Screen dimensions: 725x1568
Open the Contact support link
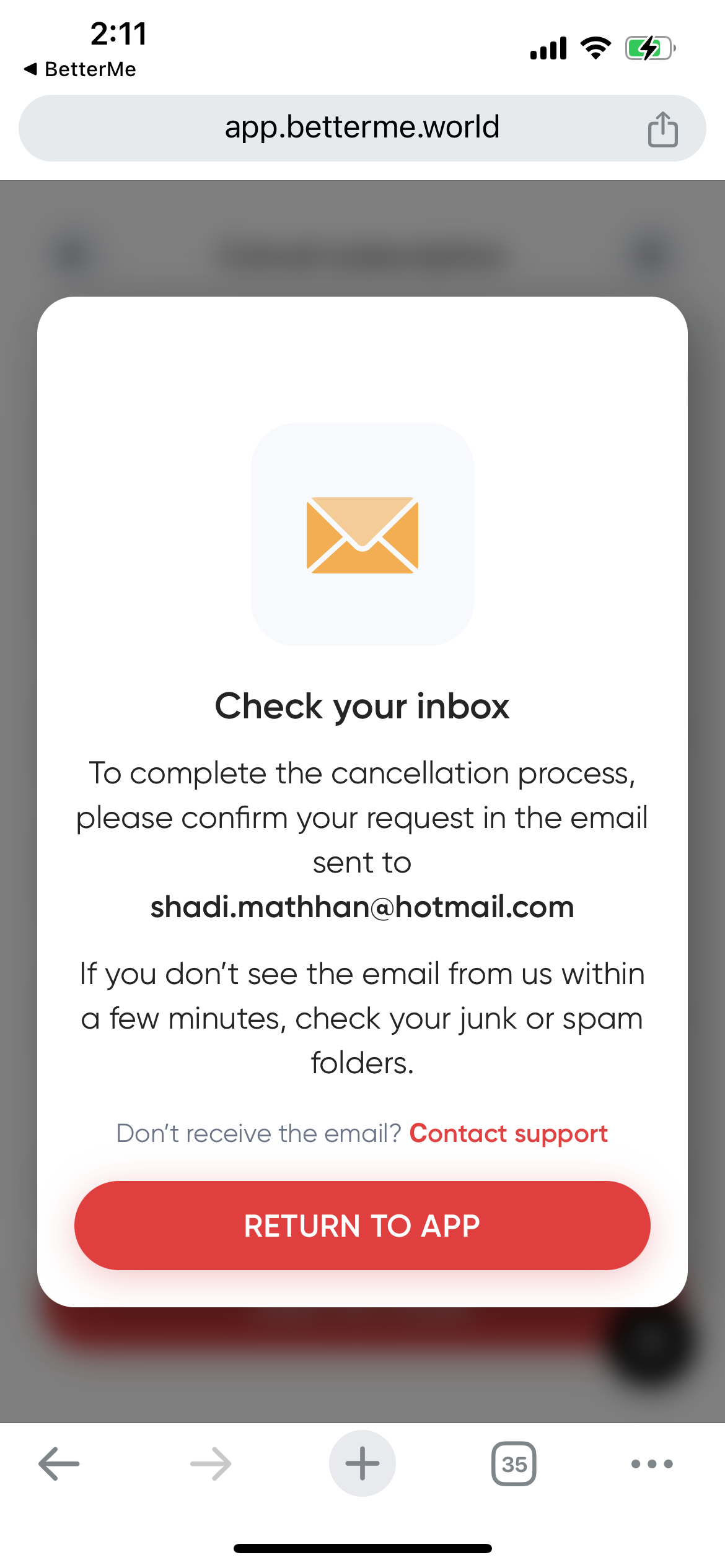(508, 1133)
